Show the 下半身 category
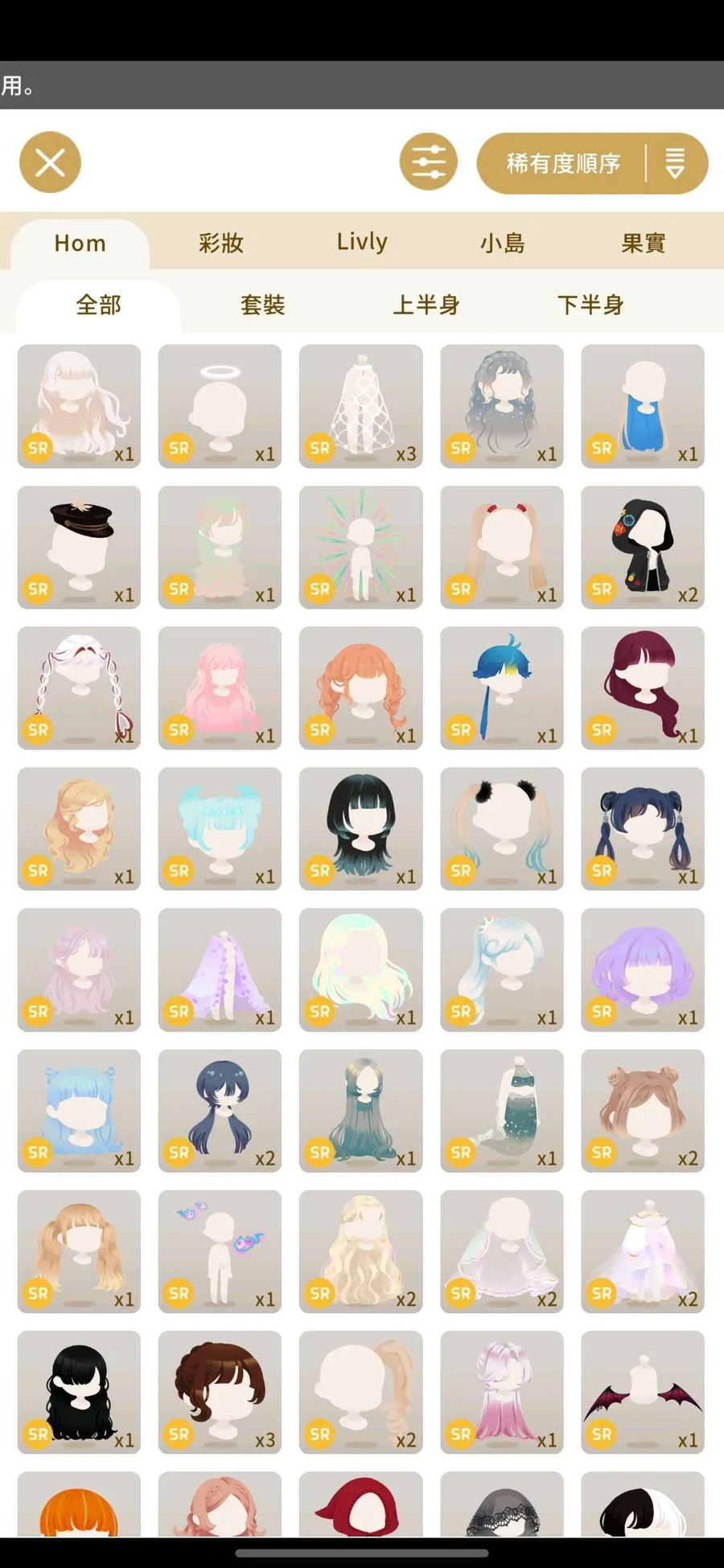 pos(590,305)
